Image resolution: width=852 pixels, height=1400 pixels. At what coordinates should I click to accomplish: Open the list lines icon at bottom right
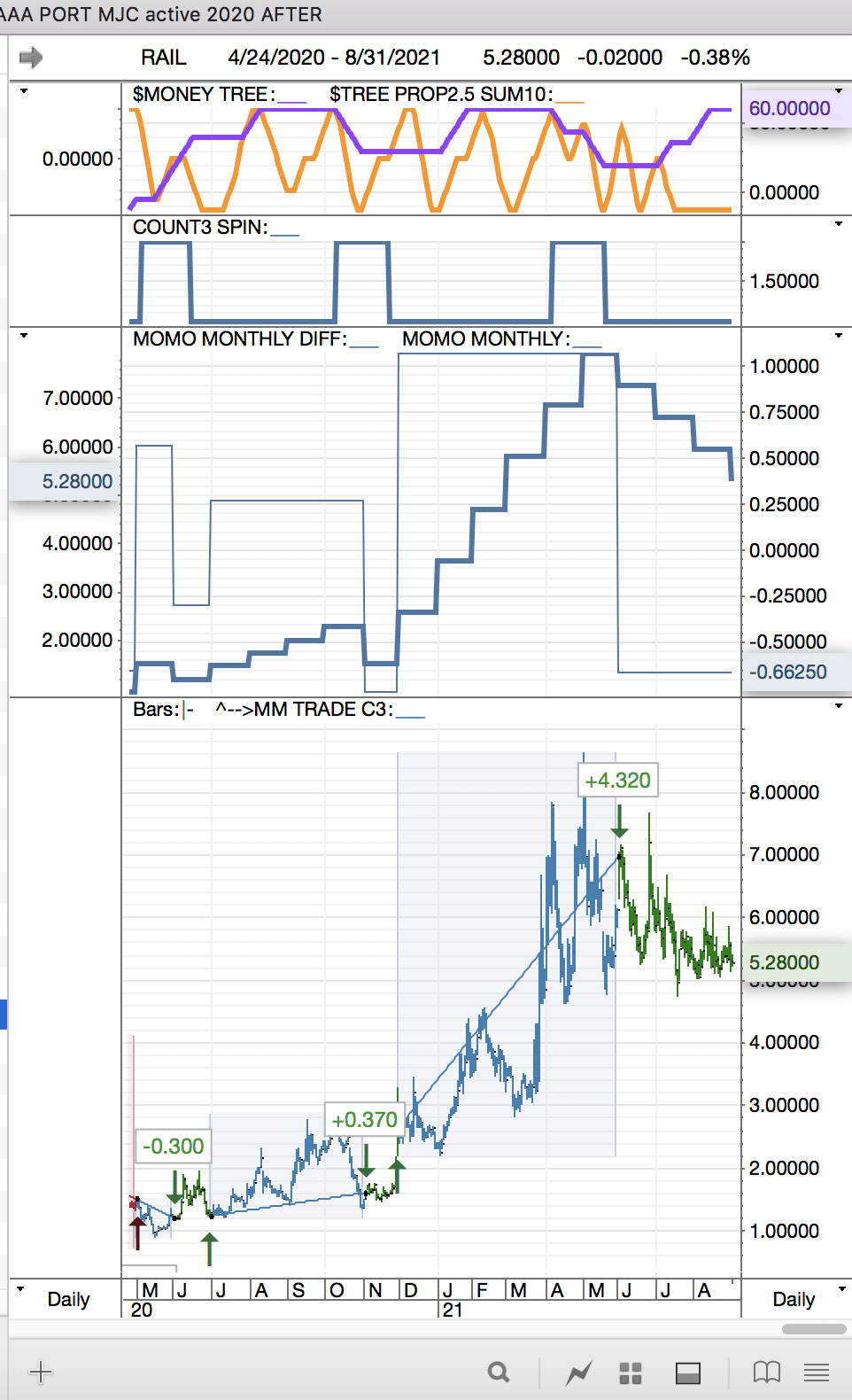(817, 1373)
